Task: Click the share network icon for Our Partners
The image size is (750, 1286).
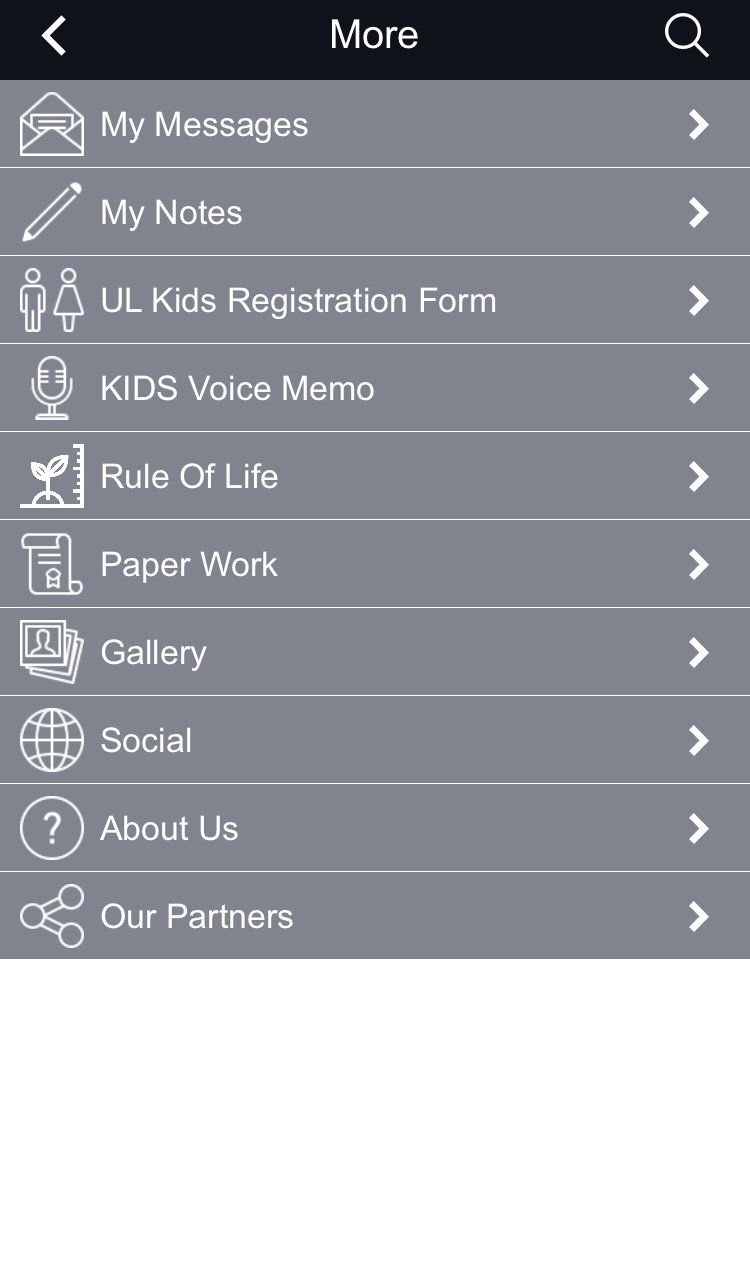Action: (51, 915)
